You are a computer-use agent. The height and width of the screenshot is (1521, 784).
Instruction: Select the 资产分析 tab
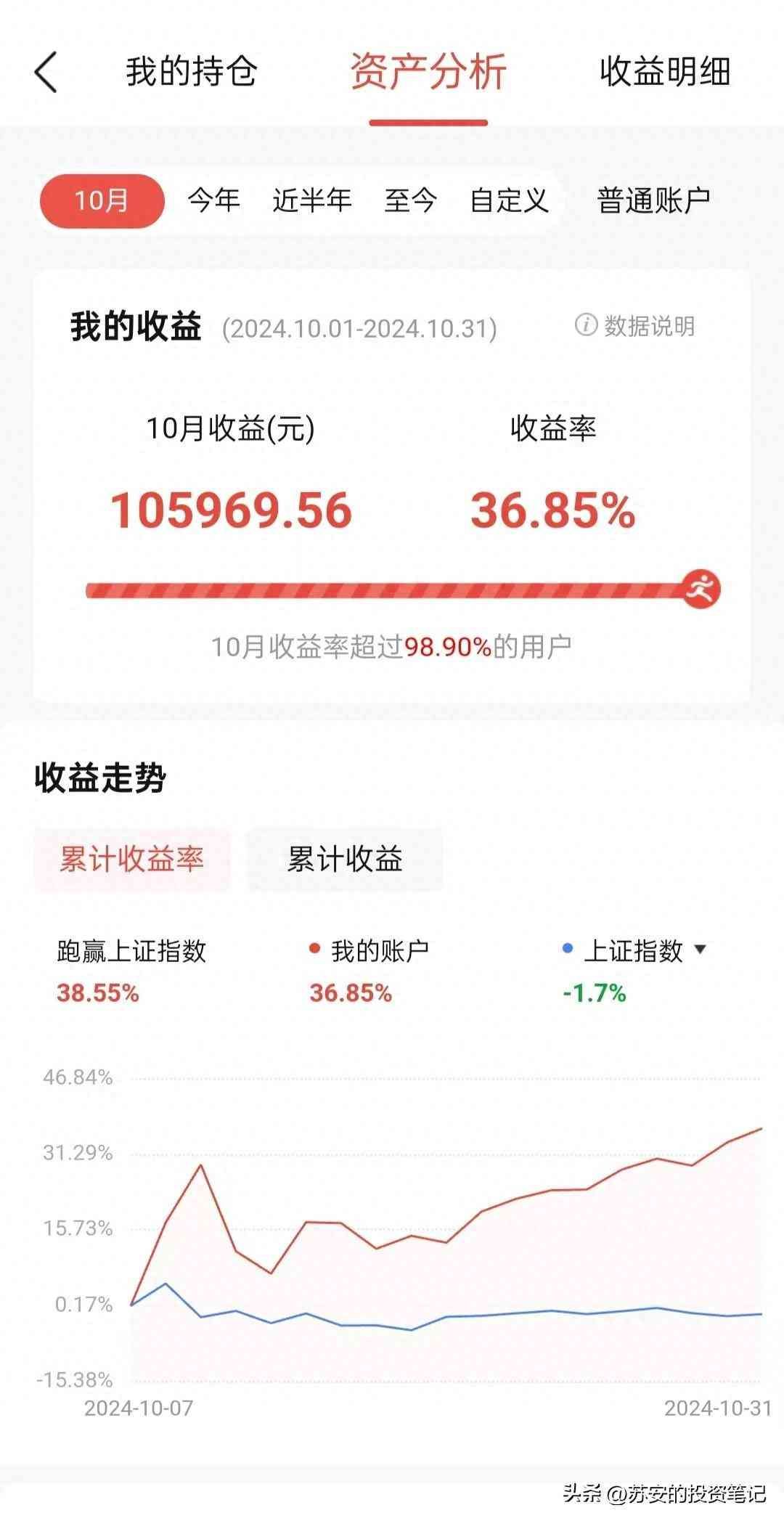click(428, 73)
